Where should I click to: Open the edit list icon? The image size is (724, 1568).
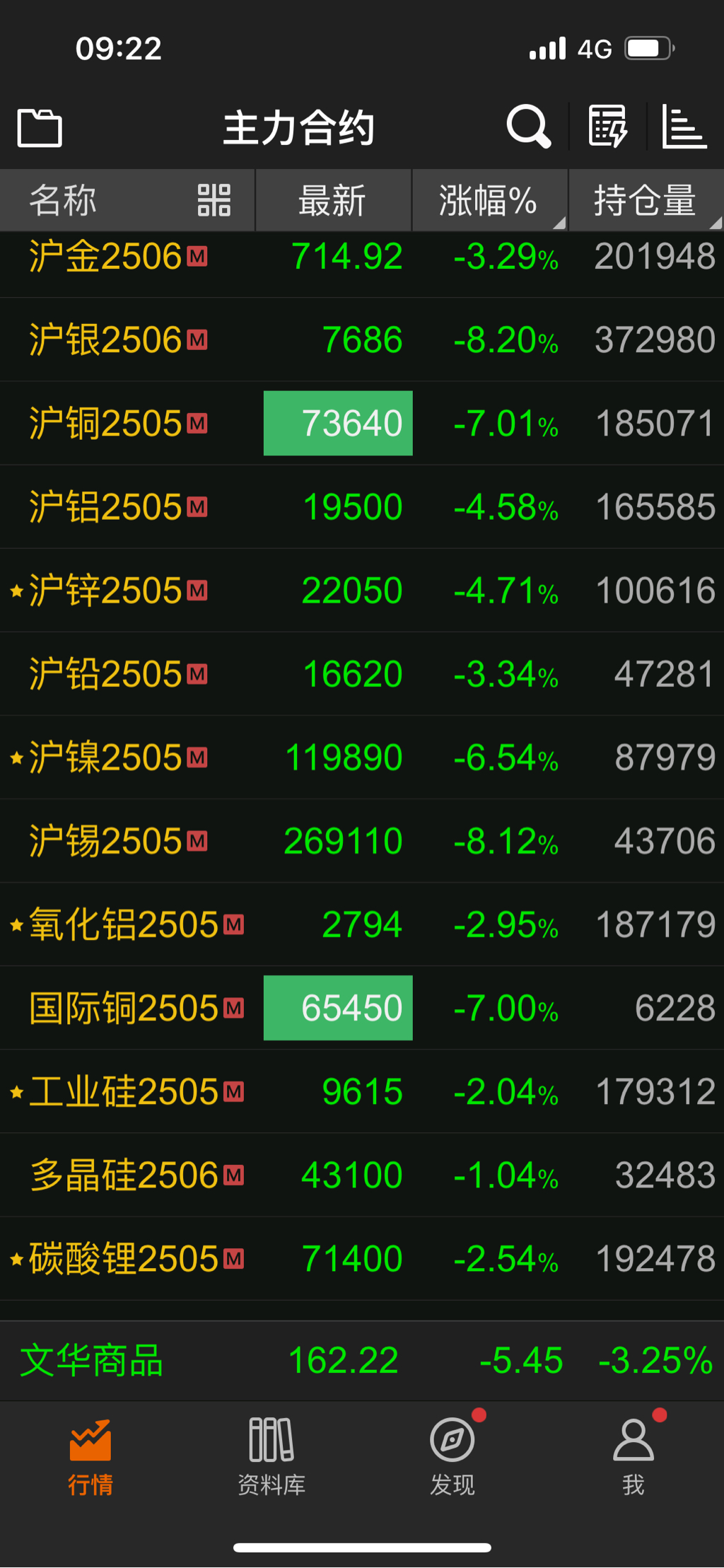[x=607, y=127]
